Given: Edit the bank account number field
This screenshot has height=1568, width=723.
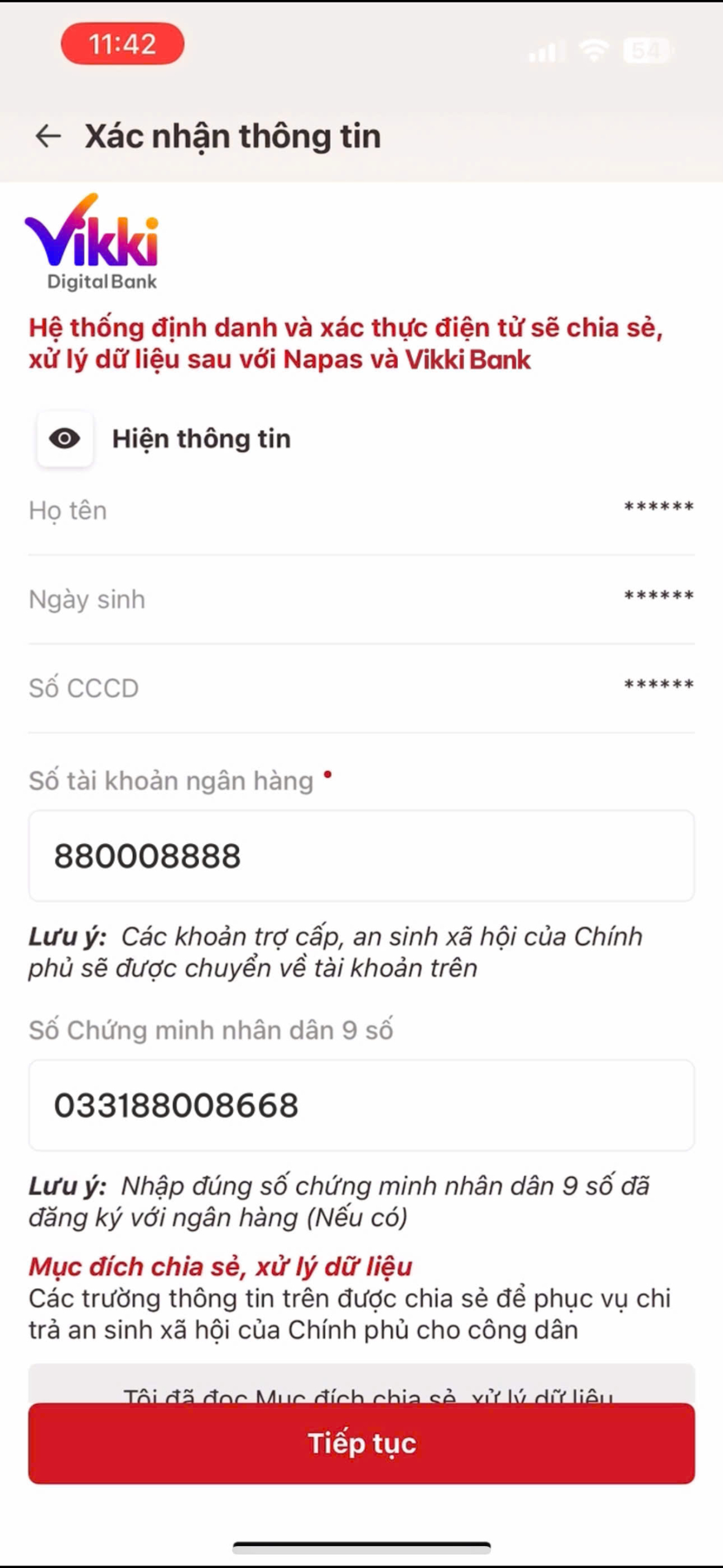Looking at the screenshot, I should click(361, 856).
